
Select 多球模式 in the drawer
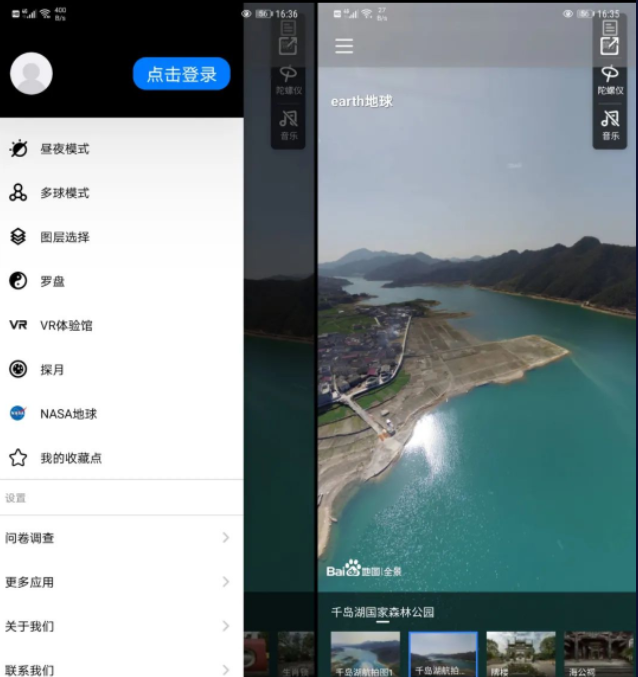[x=64, y=193]
